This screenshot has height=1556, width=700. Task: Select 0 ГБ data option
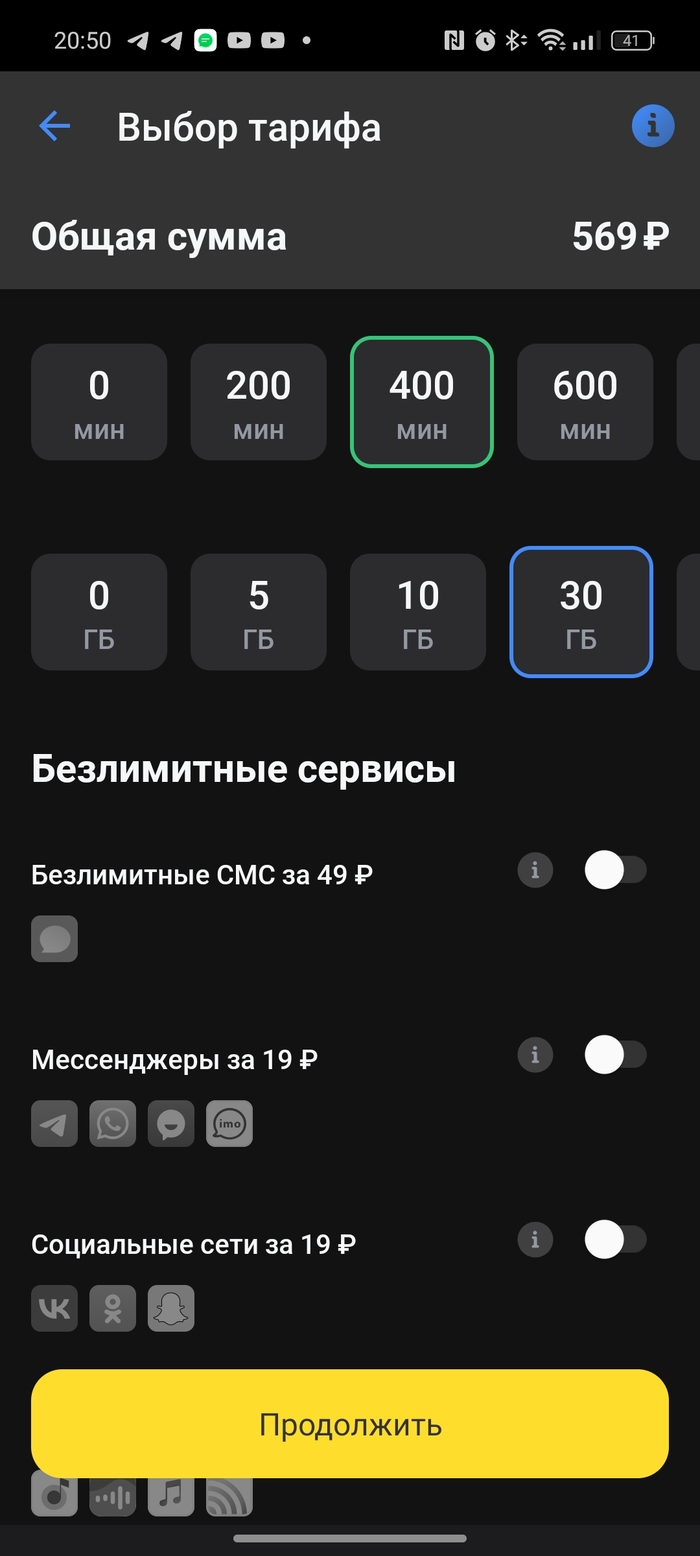pyautogui.click(x=99, y=611)
